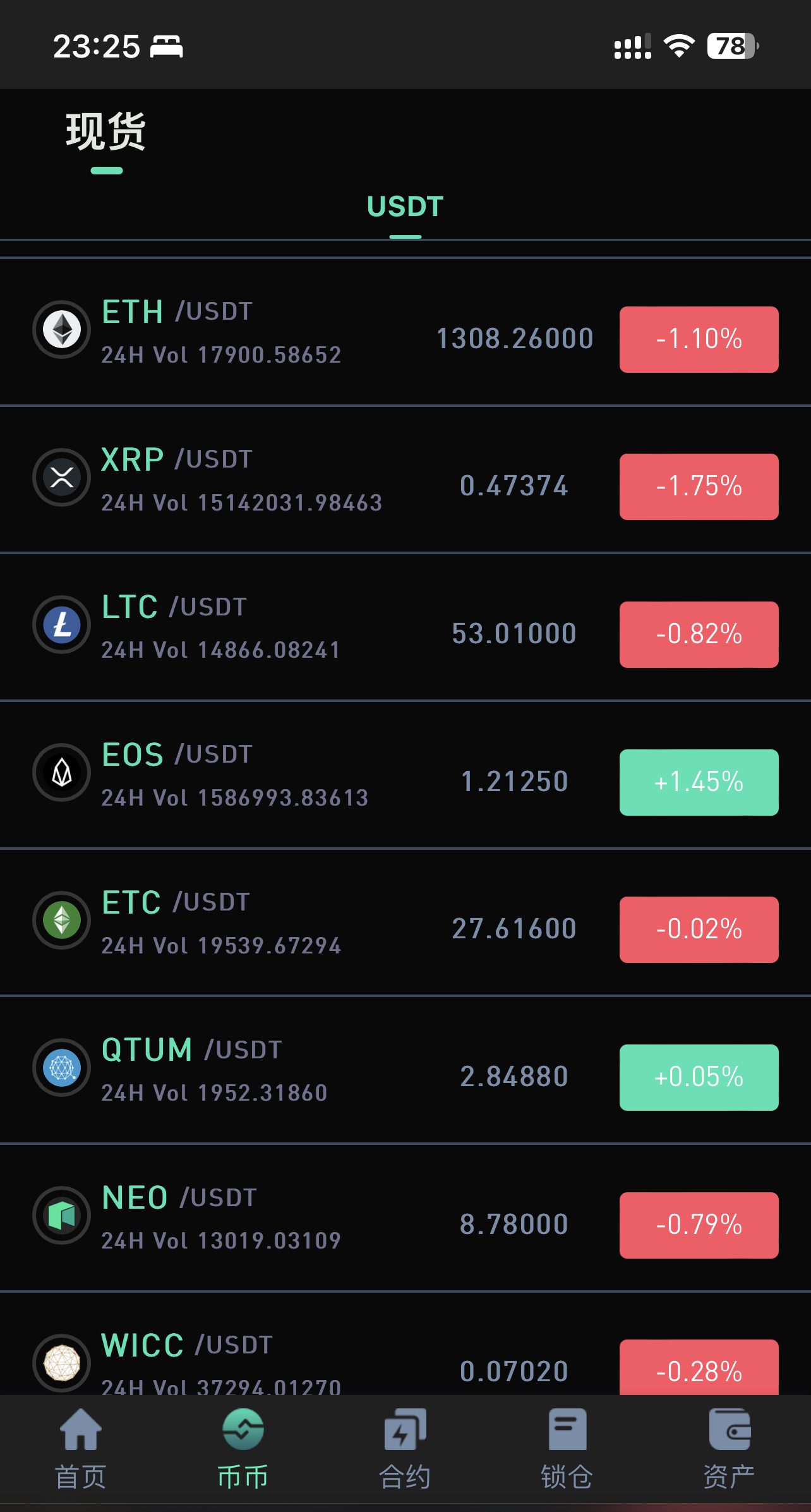Select the 现货 spot tab
Viewport: 811px width, 1512px height.
click(106, 133)
